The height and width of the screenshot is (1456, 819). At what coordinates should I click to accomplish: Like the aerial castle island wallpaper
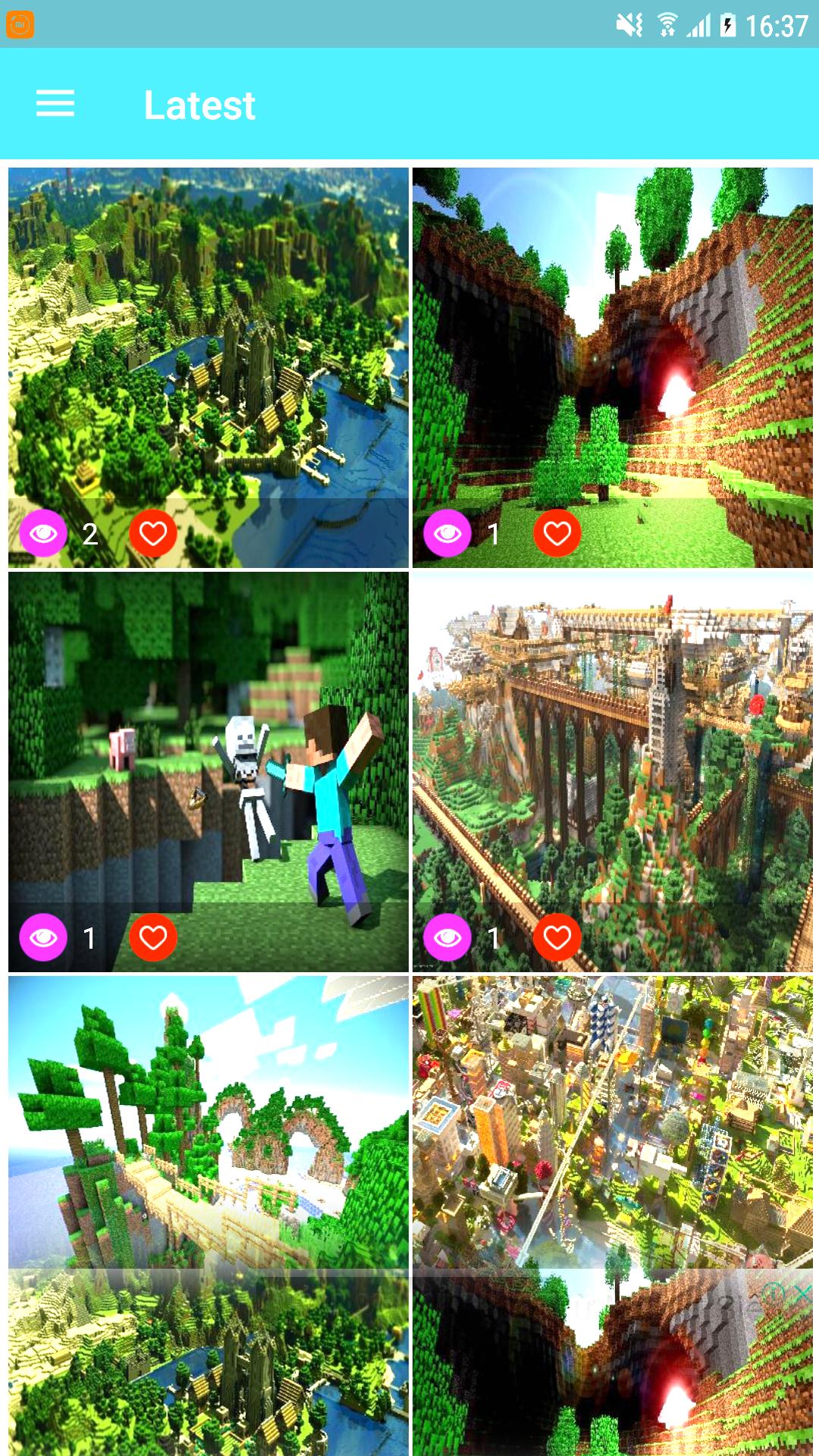coord(152,533)
